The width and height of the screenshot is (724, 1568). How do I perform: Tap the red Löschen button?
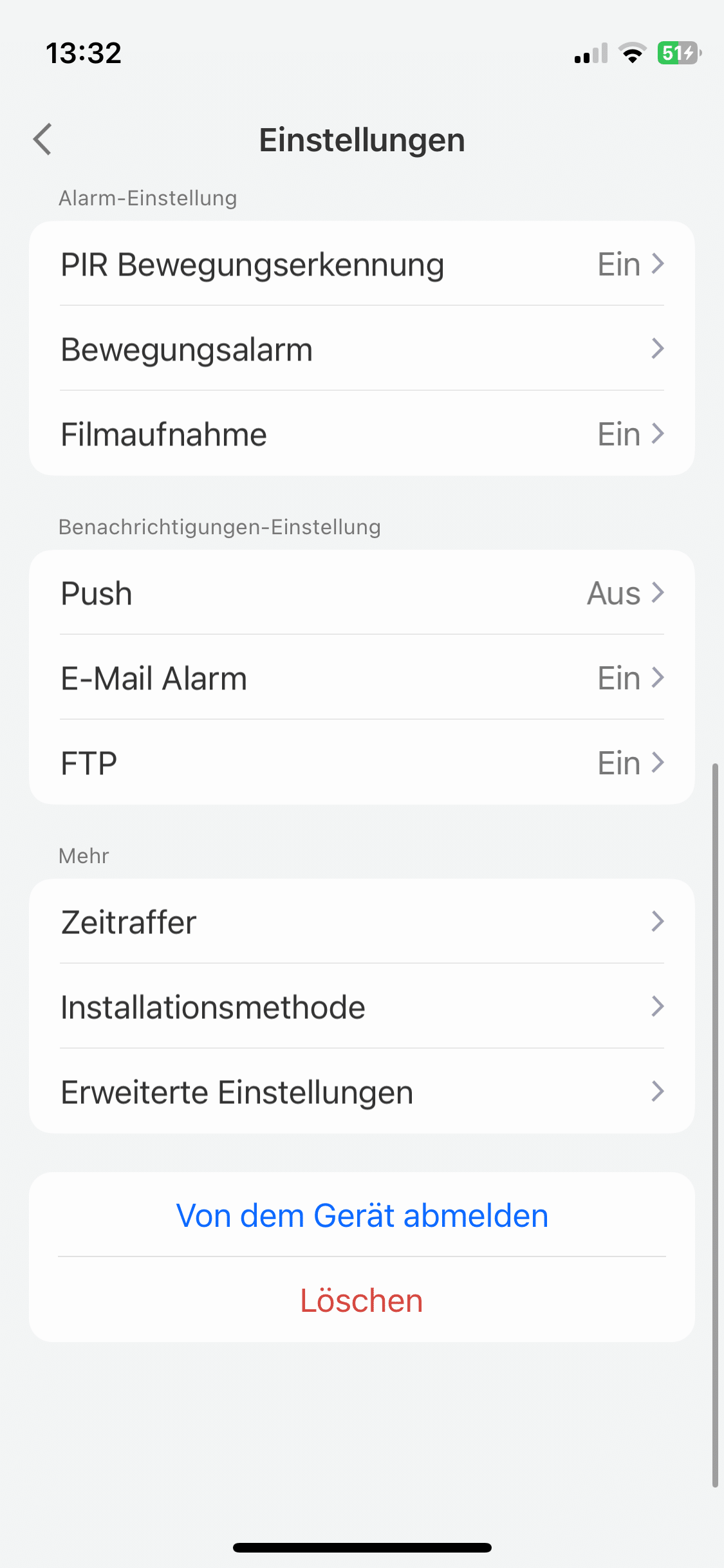tap(362, 1301)
